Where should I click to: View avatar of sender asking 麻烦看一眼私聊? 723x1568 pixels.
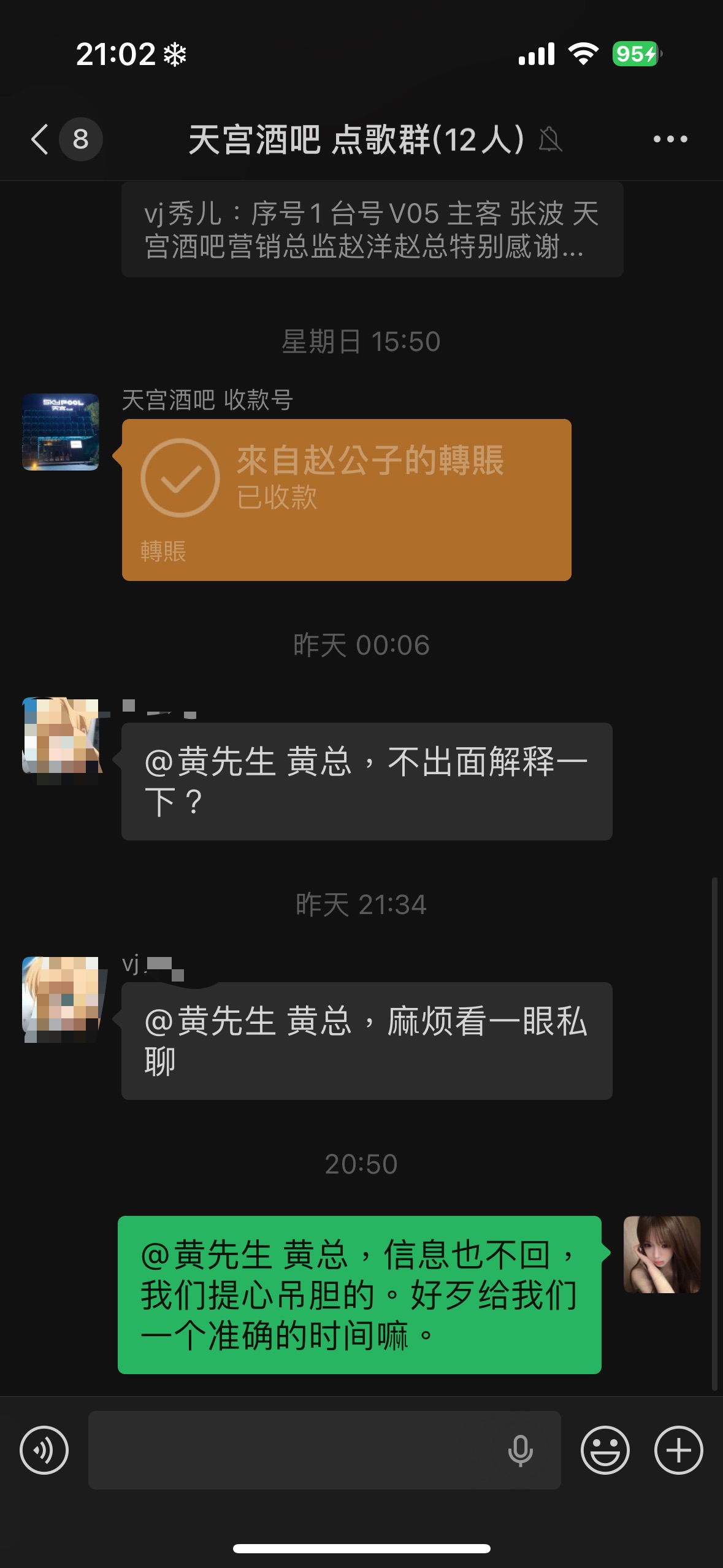tap(61, 996)
